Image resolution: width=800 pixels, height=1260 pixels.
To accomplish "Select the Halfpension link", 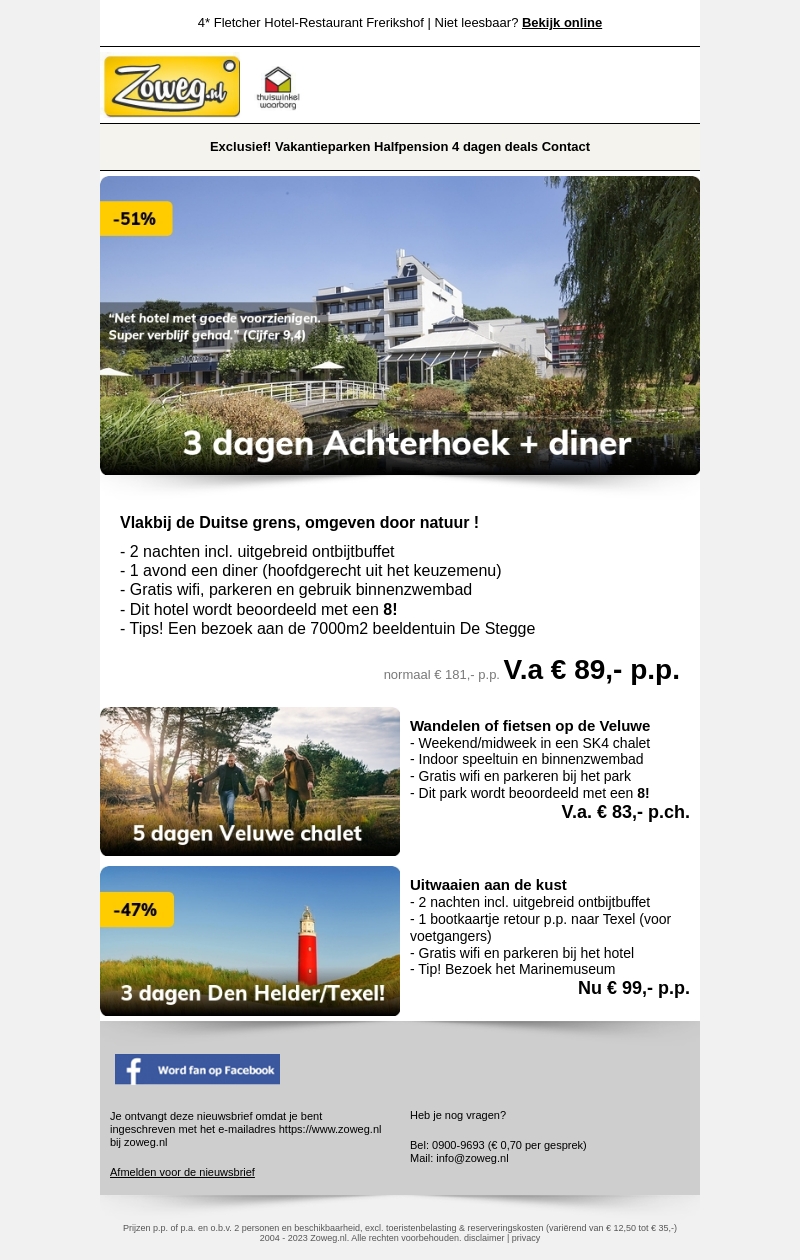I will pos(411,147).
